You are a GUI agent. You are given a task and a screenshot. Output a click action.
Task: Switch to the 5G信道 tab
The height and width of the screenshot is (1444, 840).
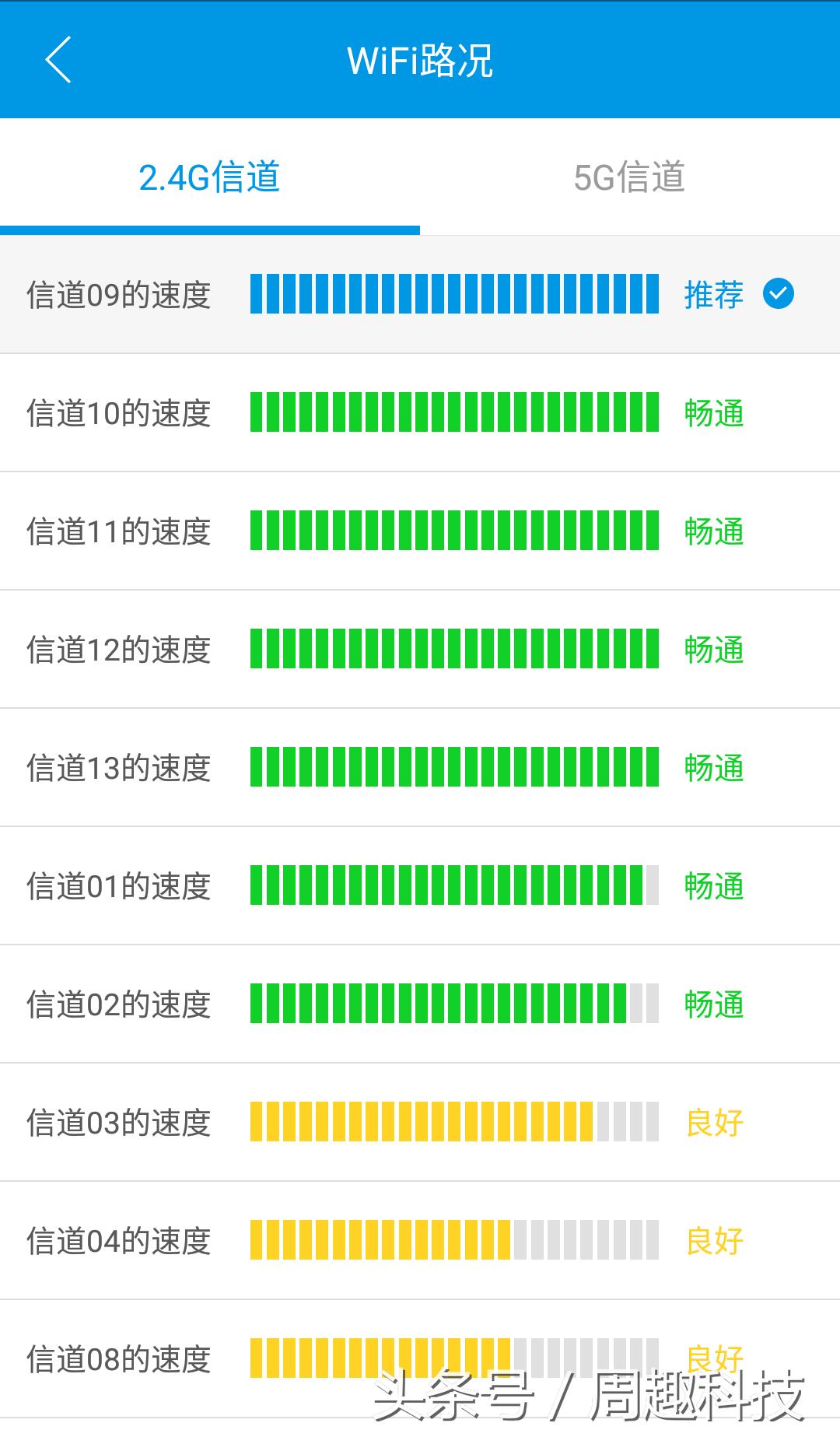[630, 177]
